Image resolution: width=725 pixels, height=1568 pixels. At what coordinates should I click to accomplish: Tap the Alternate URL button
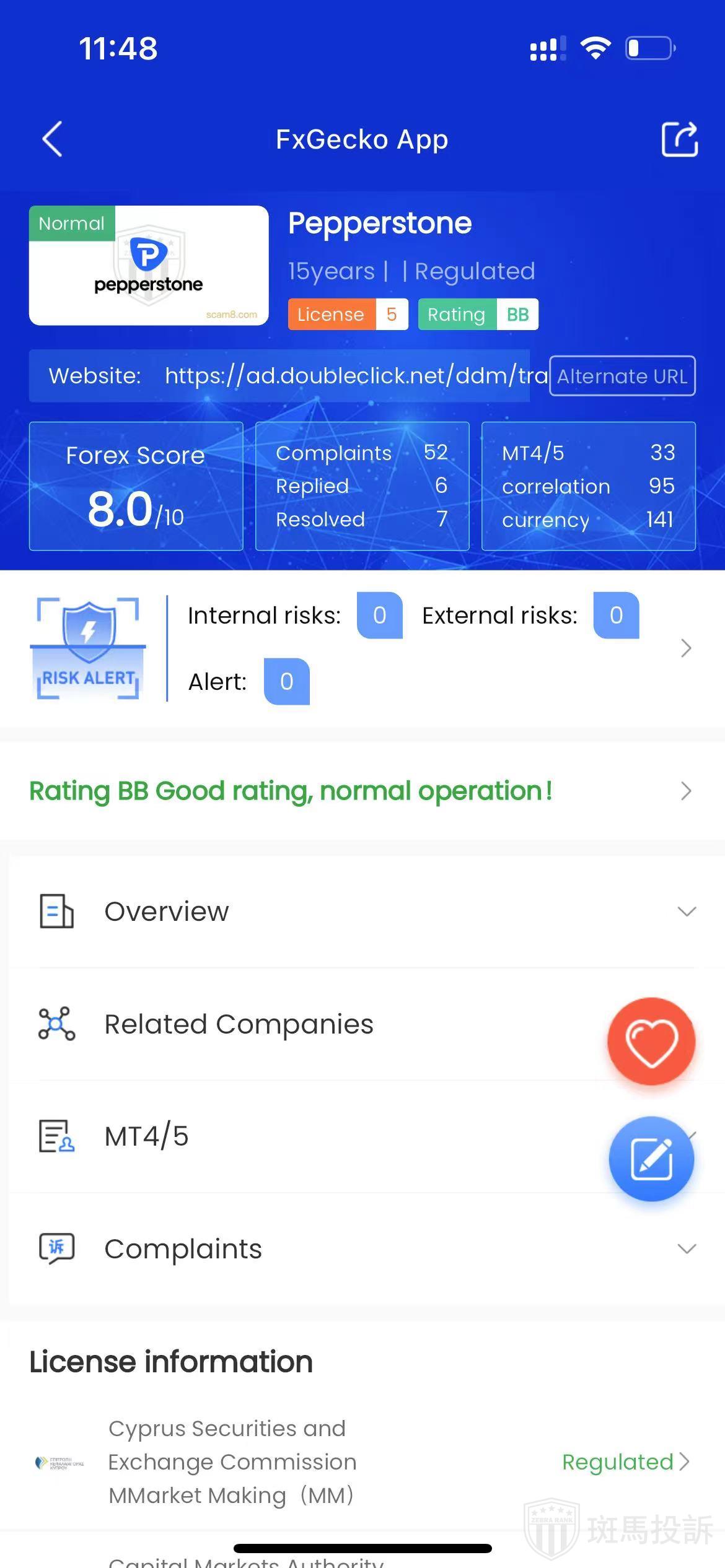tap(622, 376)
